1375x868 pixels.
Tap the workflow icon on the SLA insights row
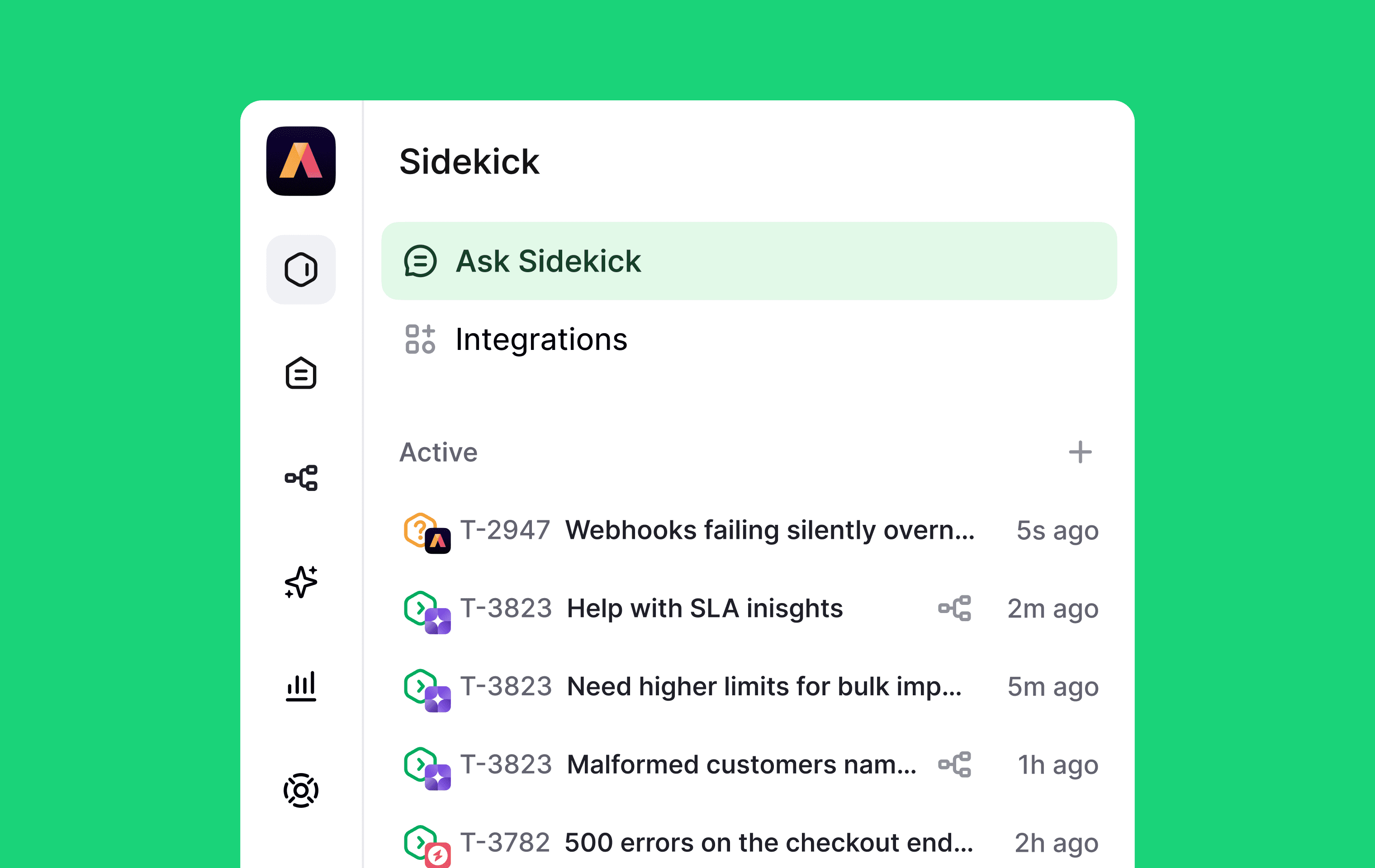[955, 609]
